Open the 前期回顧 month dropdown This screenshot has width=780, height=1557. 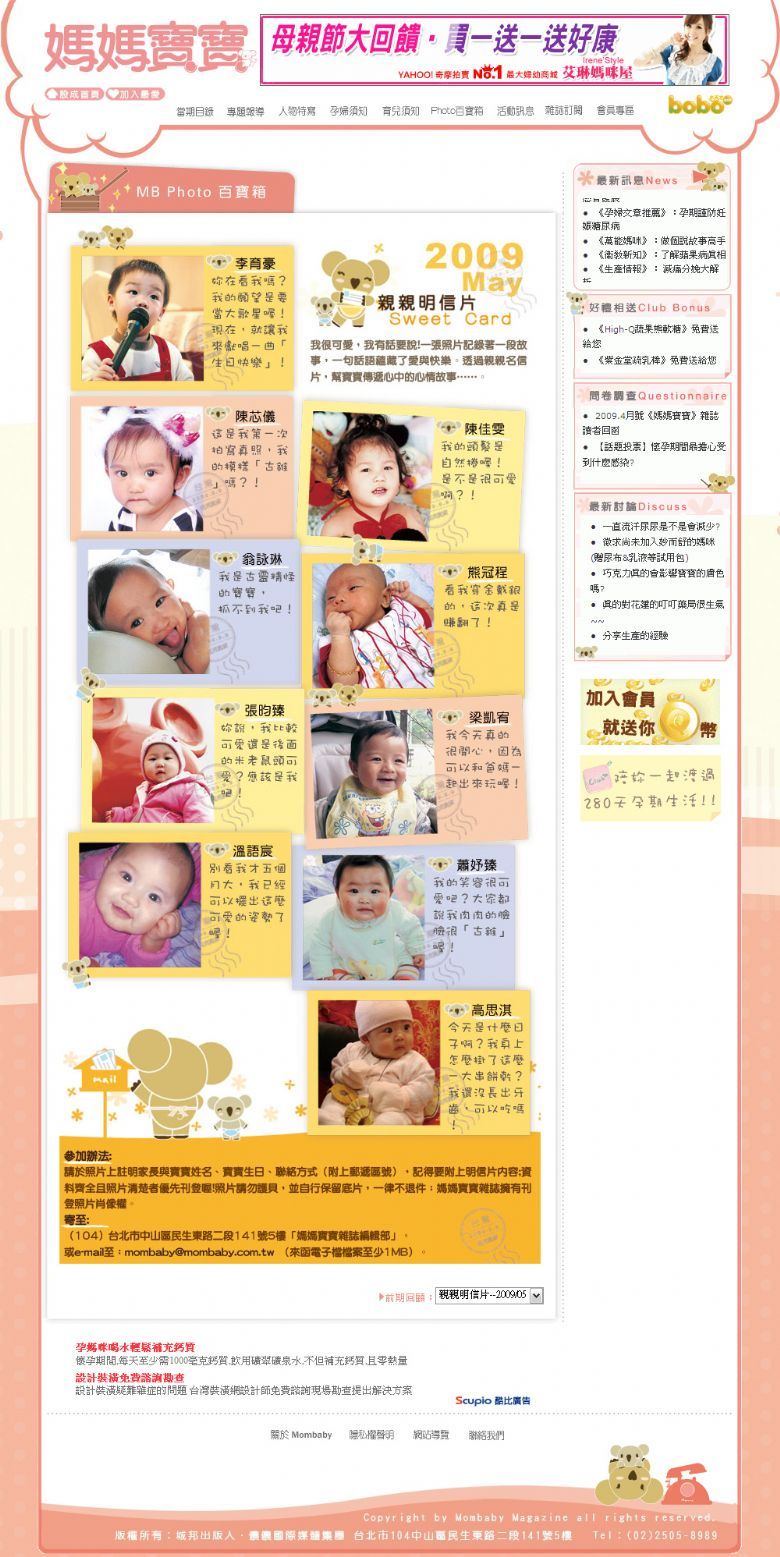(x=489, y=1295)
